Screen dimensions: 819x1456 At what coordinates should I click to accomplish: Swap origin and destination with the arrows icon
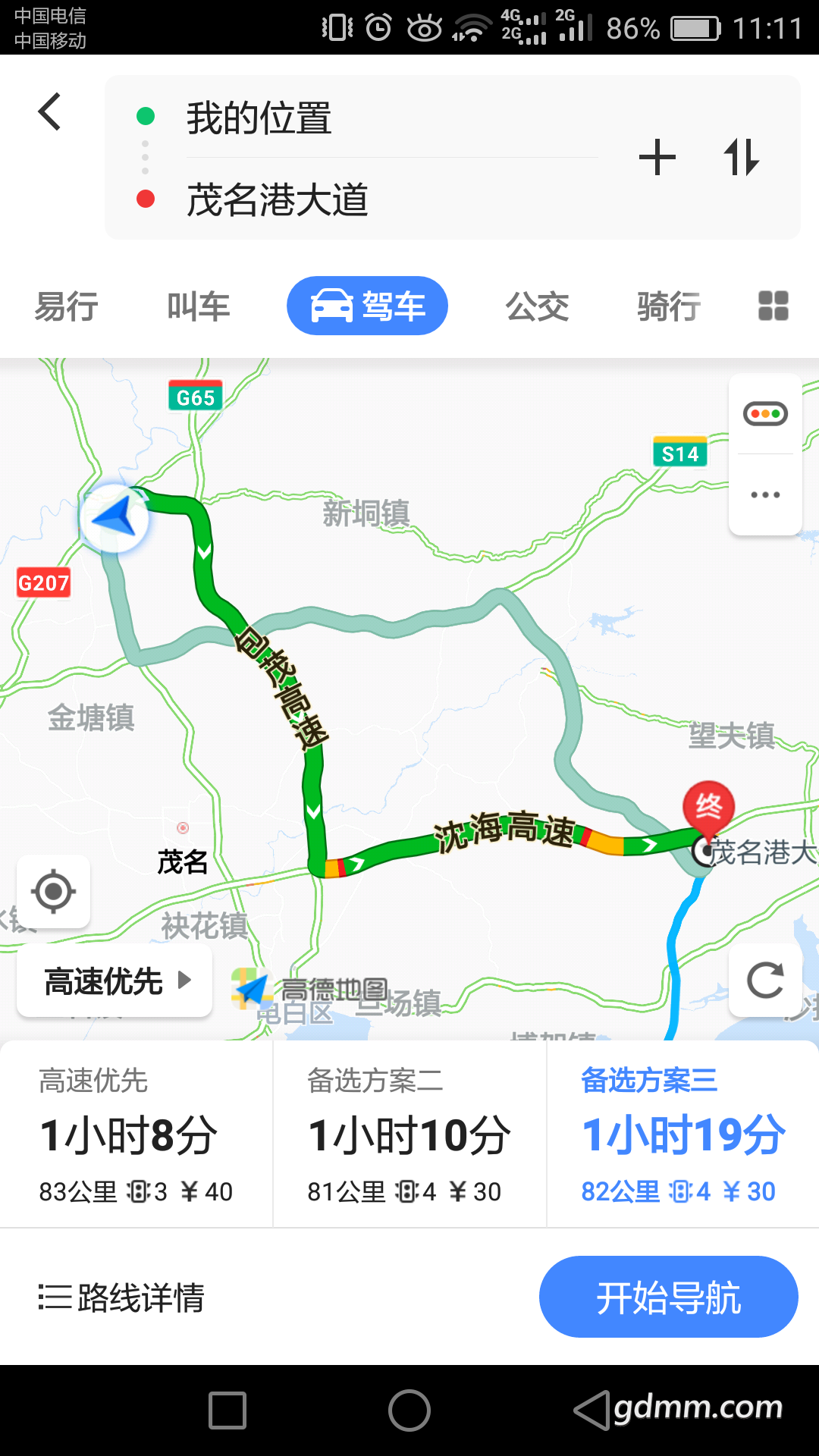742,157
